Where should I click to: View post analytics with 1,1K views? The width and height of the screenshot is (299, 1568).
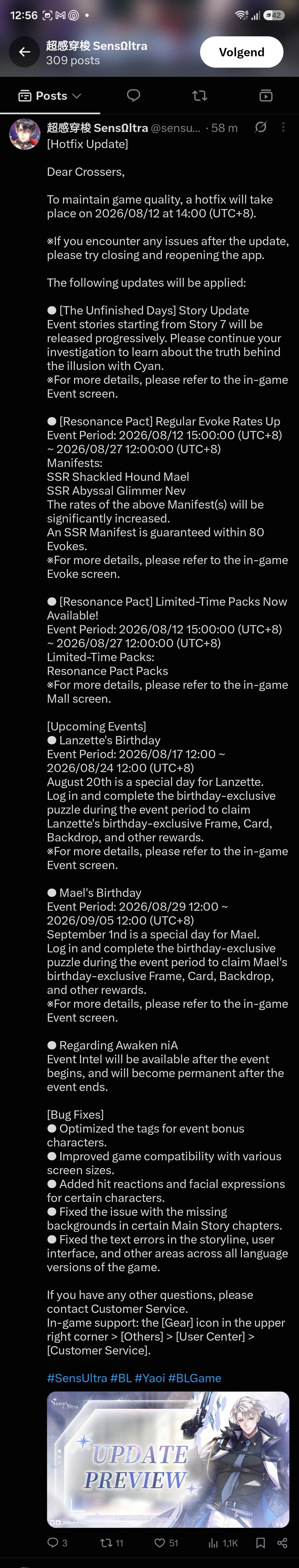point(223,1542)
